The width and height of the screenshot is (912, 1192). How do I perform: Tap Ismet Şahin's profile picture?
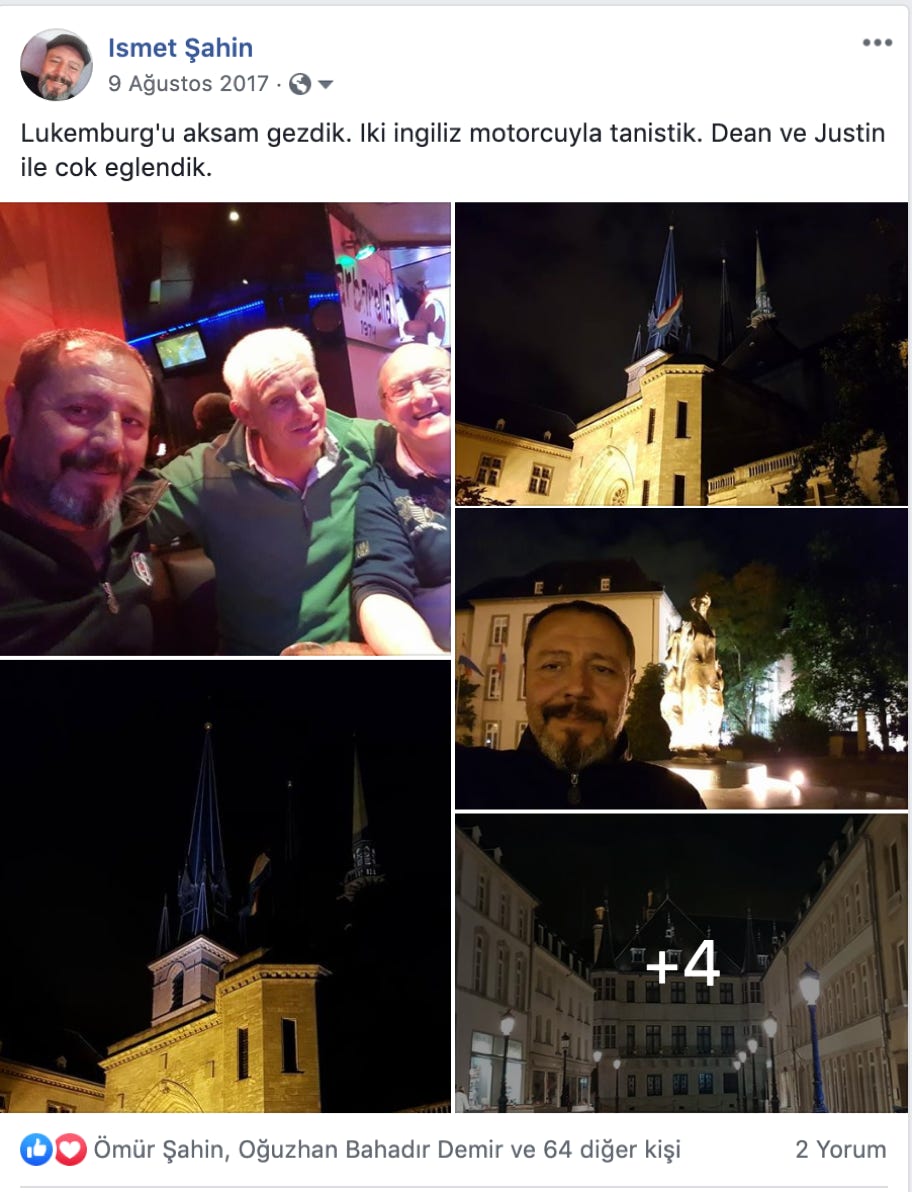coord(56,65)
